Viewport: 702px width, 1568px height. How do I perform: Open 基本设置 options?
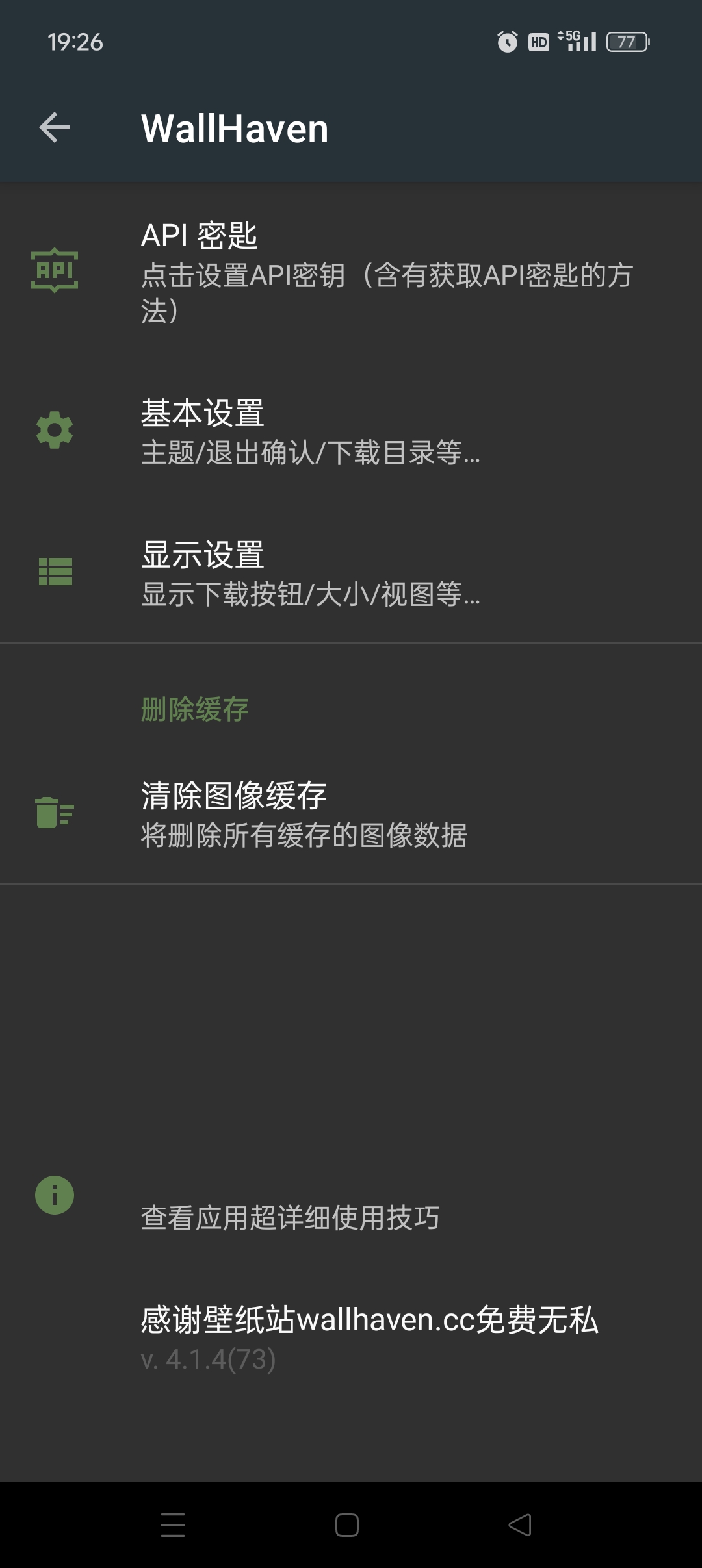click(351, 431)
